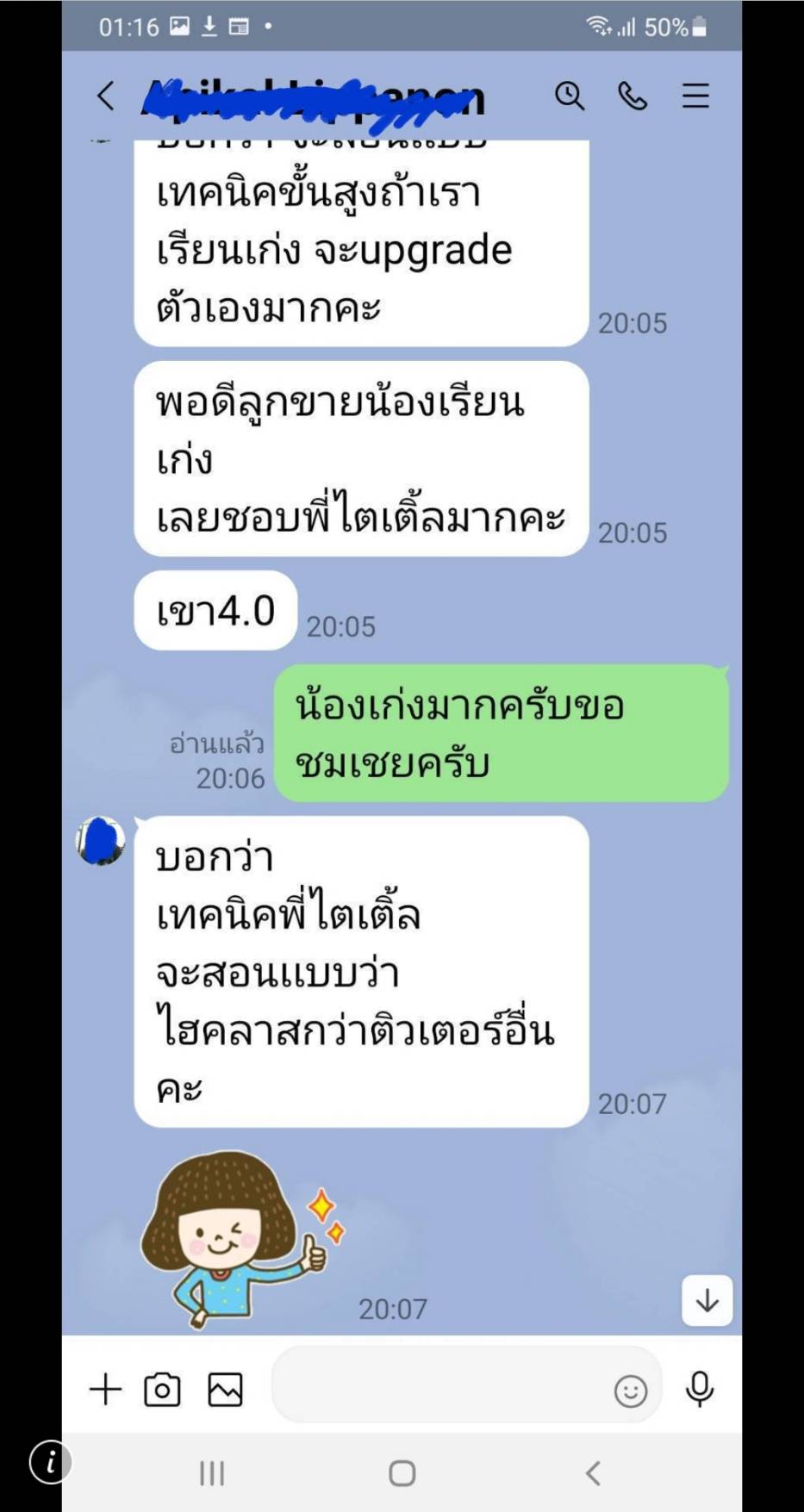Open the chat menu

pos(695,96)
